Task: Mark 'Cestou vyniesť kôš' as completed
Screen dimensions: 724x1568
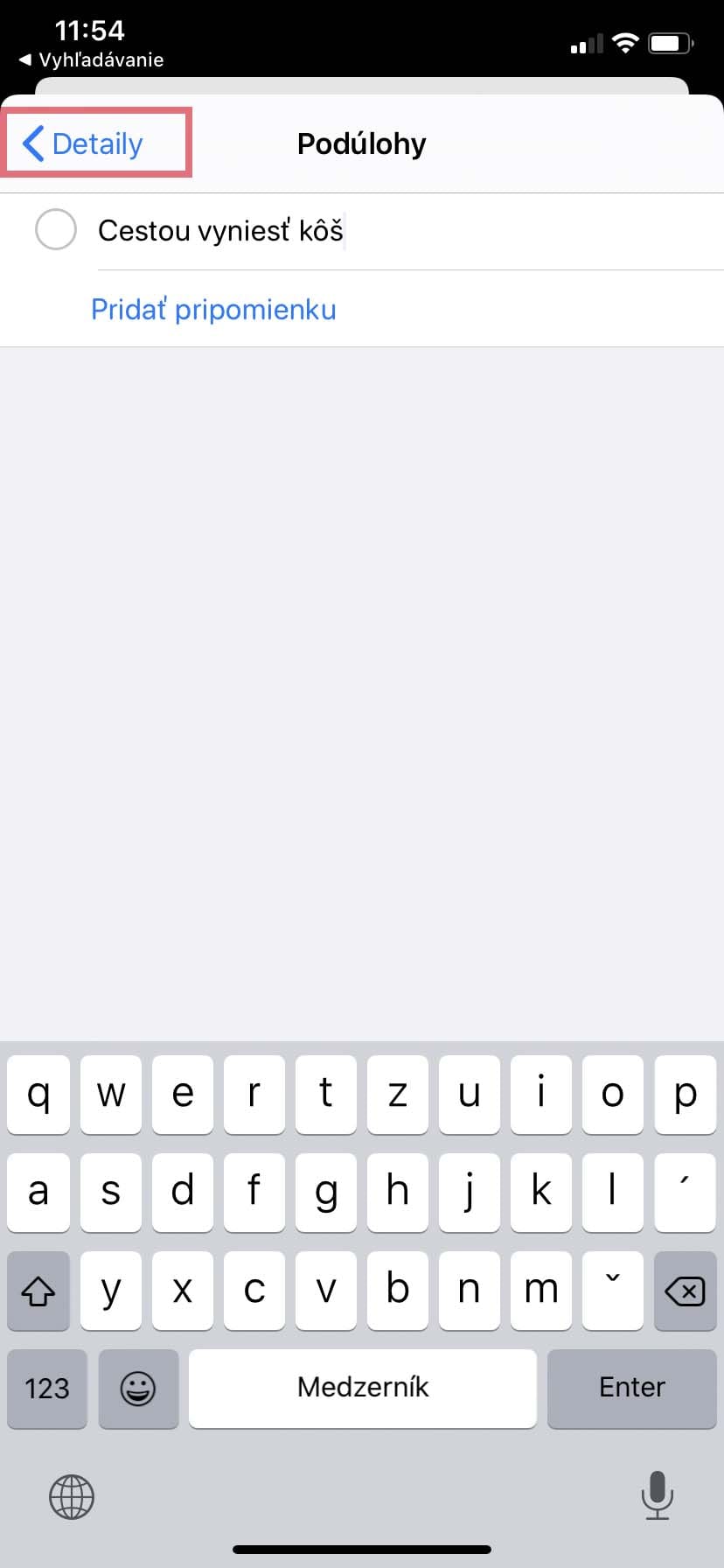Action: click(x=55, y=229)
